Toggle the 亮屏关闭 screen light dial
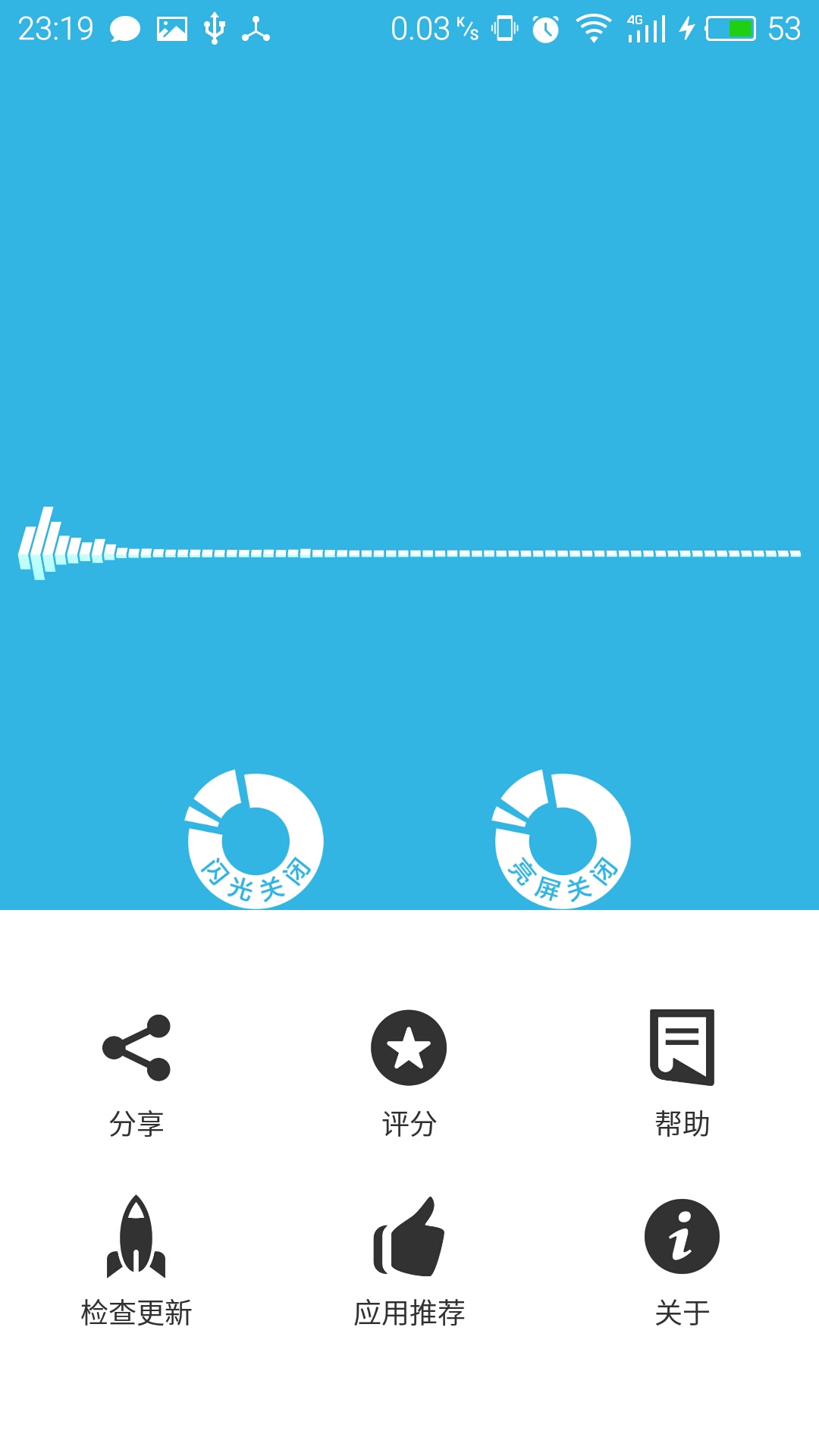 (x=563, y=840)
